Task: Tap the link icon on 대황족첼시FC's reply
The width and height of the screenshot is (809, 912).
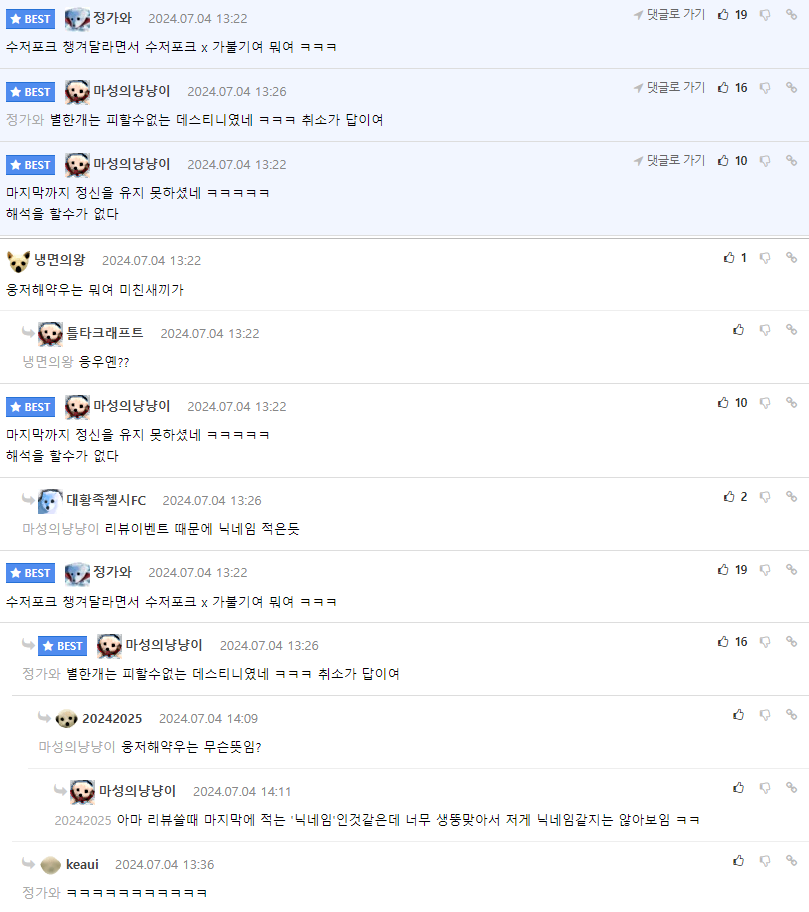Action: (791, 497)
